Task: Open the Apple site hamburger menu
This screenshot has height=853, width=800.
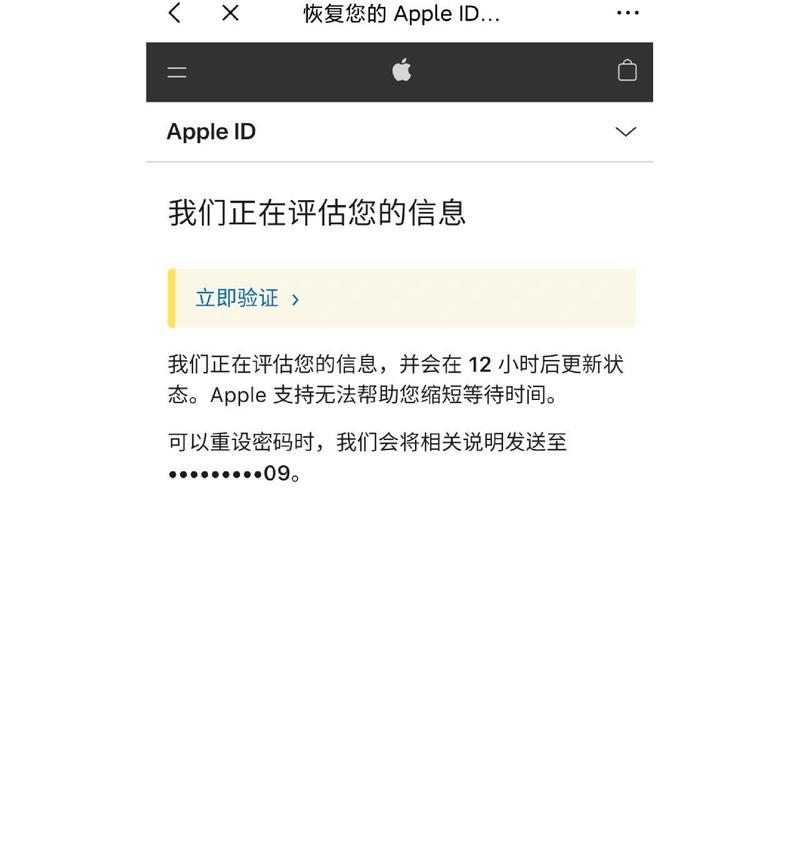Action: [x=177, y=72]
